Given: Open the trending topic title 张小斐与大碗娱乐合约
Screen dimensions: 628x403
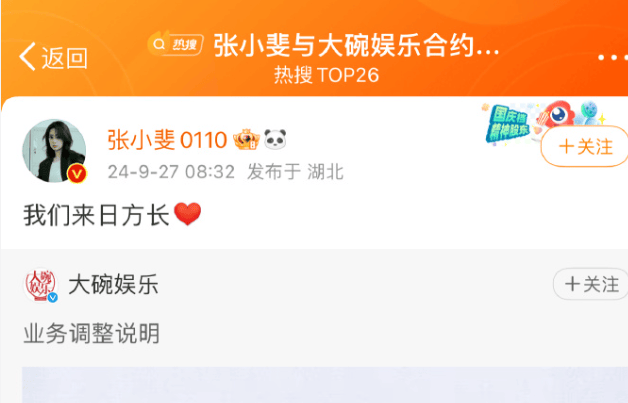Looking at the screenshot, I should 355,45.
